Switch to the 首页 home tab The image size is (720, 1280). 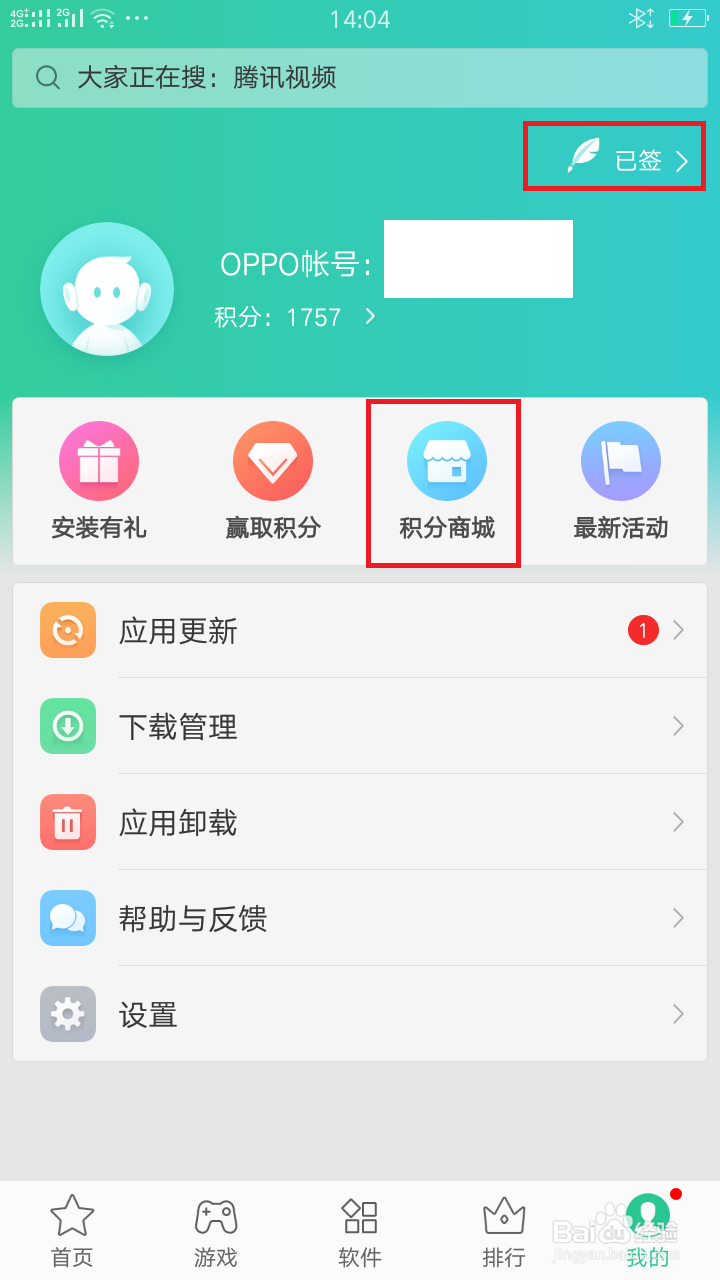[72, 1230]
